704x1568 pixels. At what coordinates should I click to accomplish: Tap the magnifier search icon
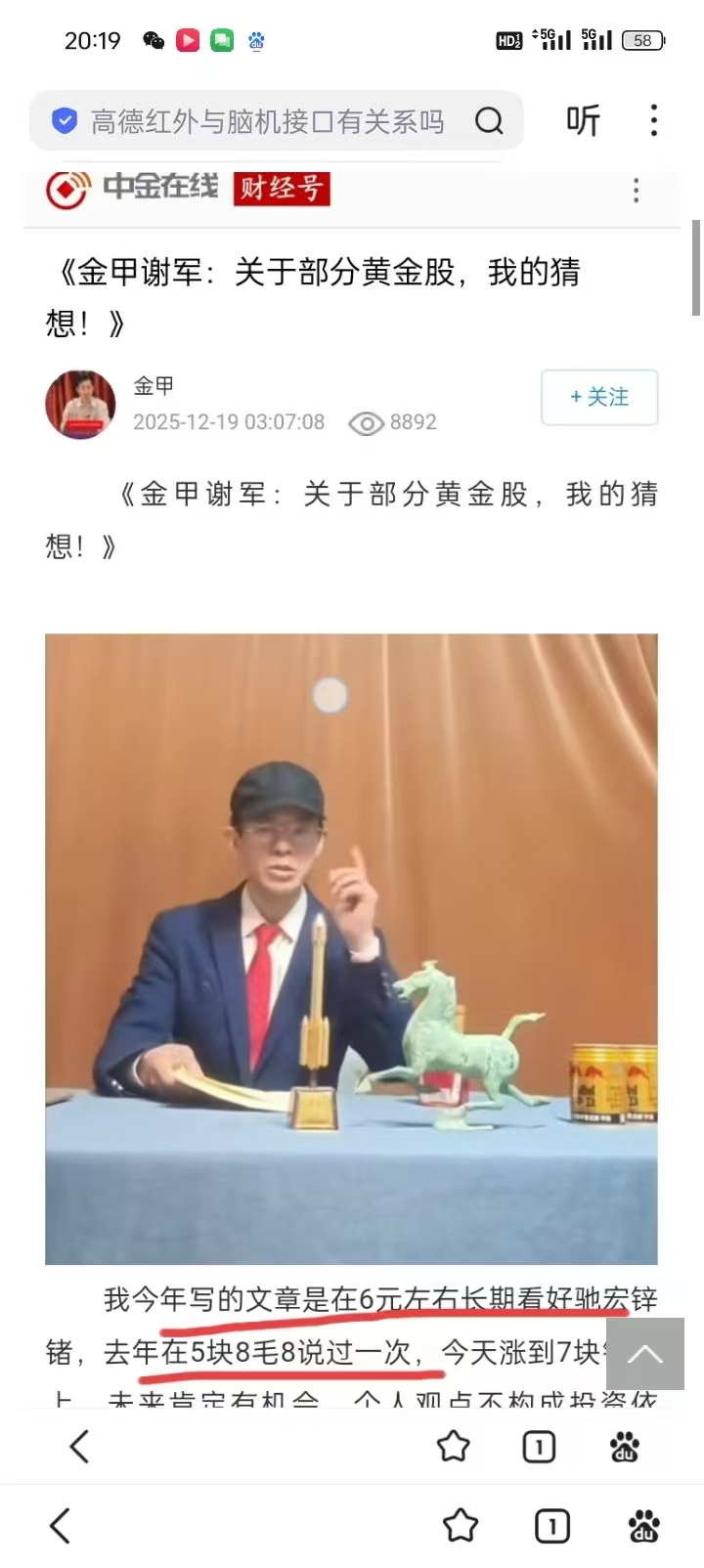[x=489, y=121]
